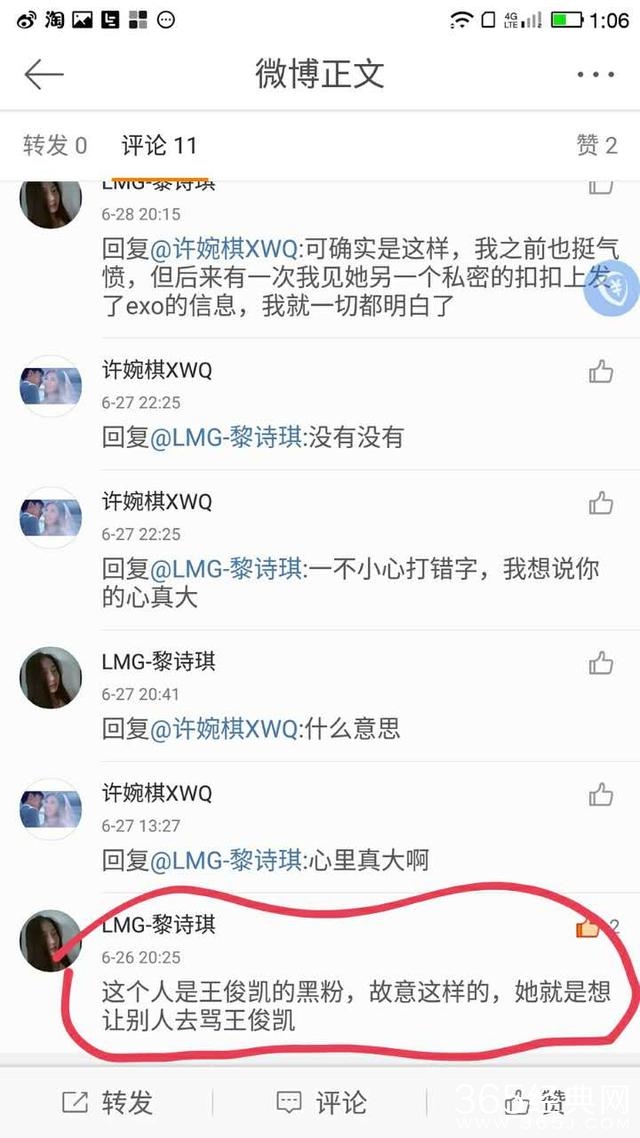Screen dimensions: 640x1138
Task: Select the 评论 11 tab
Action: click(x=159, y=146)
